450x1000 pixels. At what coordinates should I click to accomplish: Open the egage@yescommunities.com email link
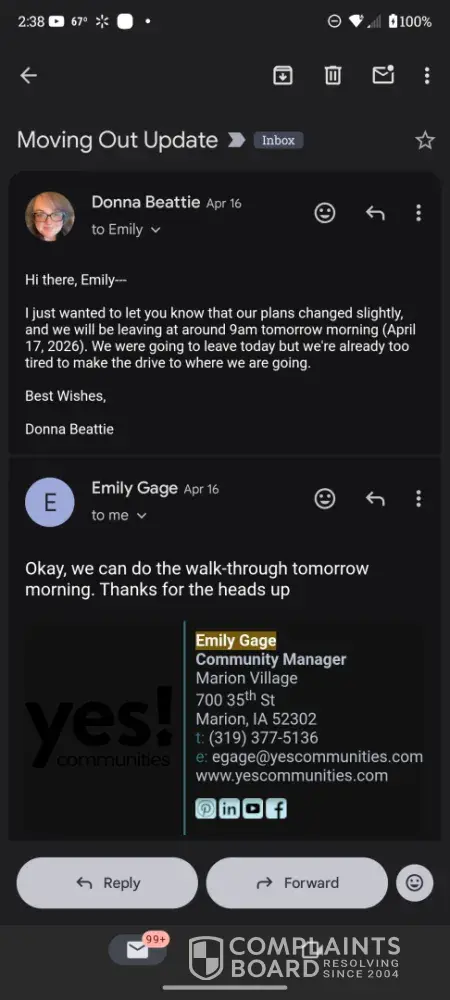317,757
